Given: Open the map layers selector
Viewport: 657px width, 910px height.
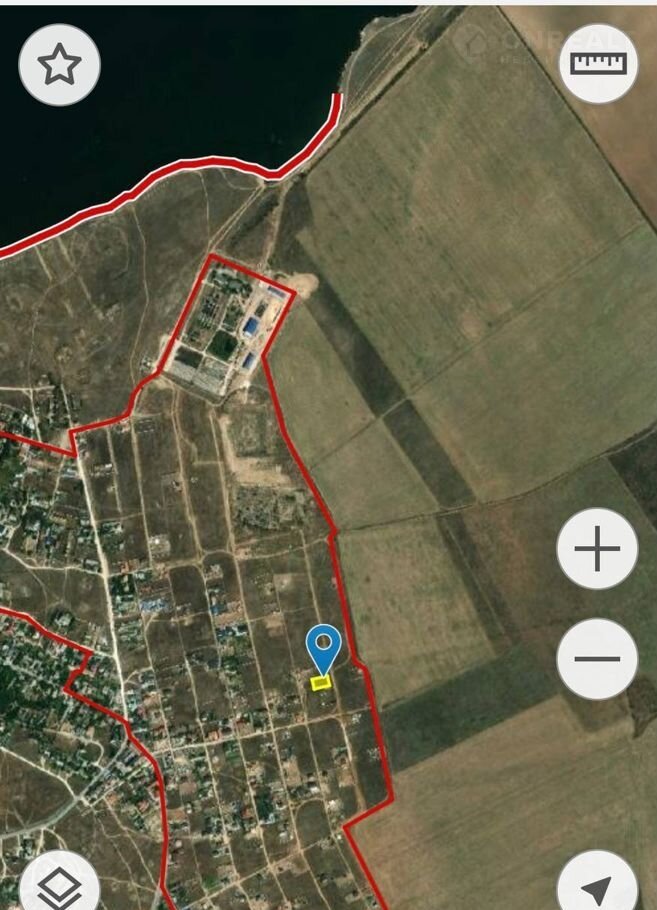Looking at the screenshot, I should [x=59, y=885].
